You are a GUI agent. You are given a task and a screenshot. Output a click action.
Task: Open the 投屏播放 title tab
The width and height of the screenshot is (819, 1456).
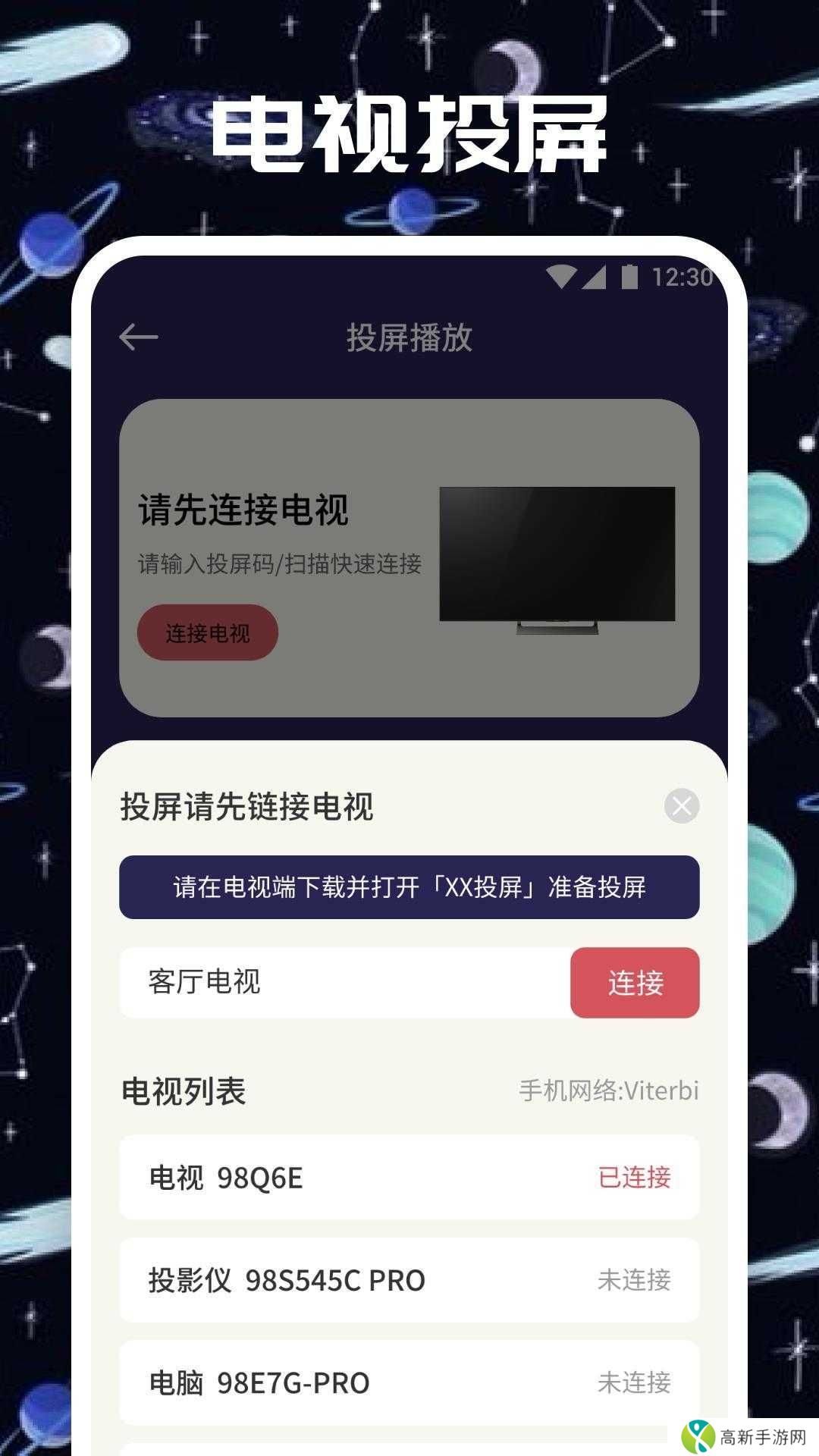point(409,336)
